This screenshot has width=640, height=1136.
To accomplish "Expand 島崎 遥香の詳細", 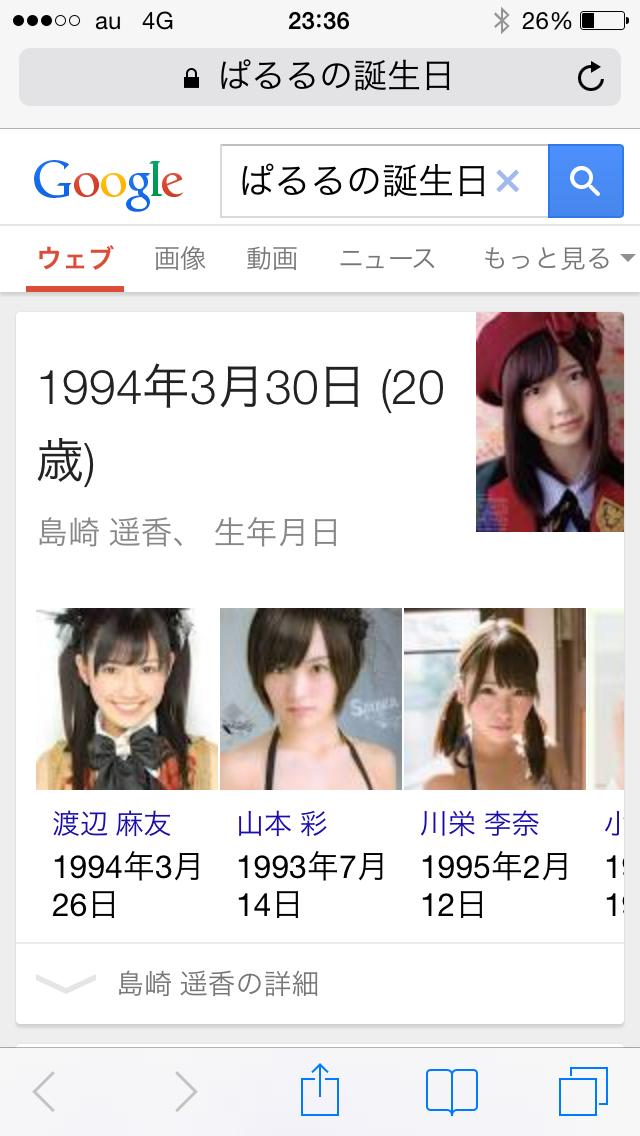I will click(x=218, y=984).
